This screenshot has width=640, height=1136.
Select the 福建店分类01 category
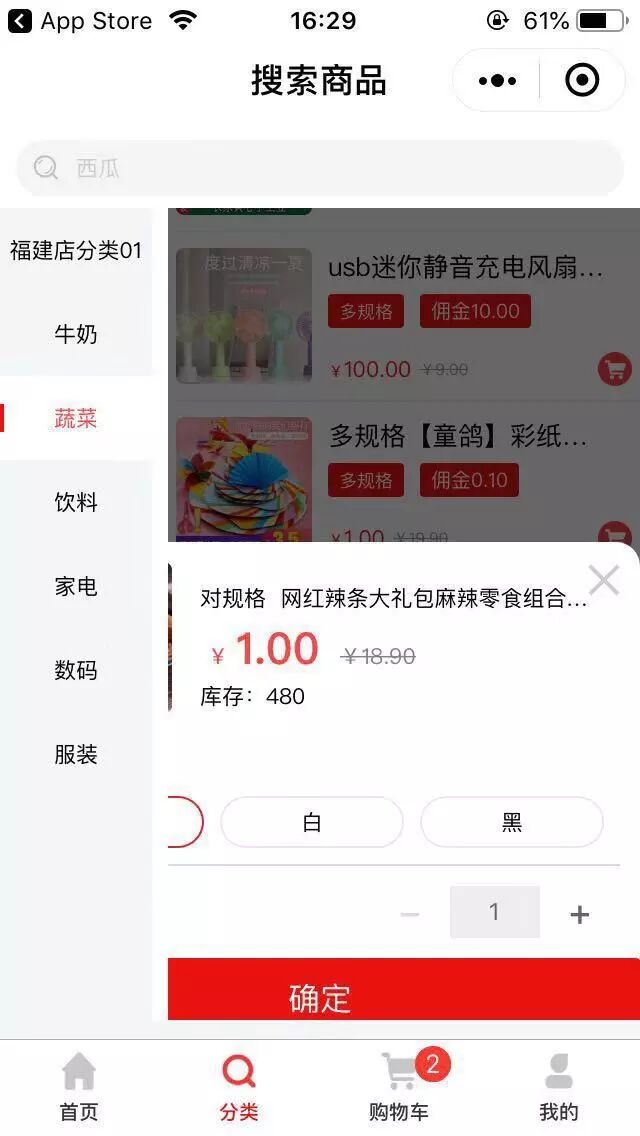(x=76, y=251)
